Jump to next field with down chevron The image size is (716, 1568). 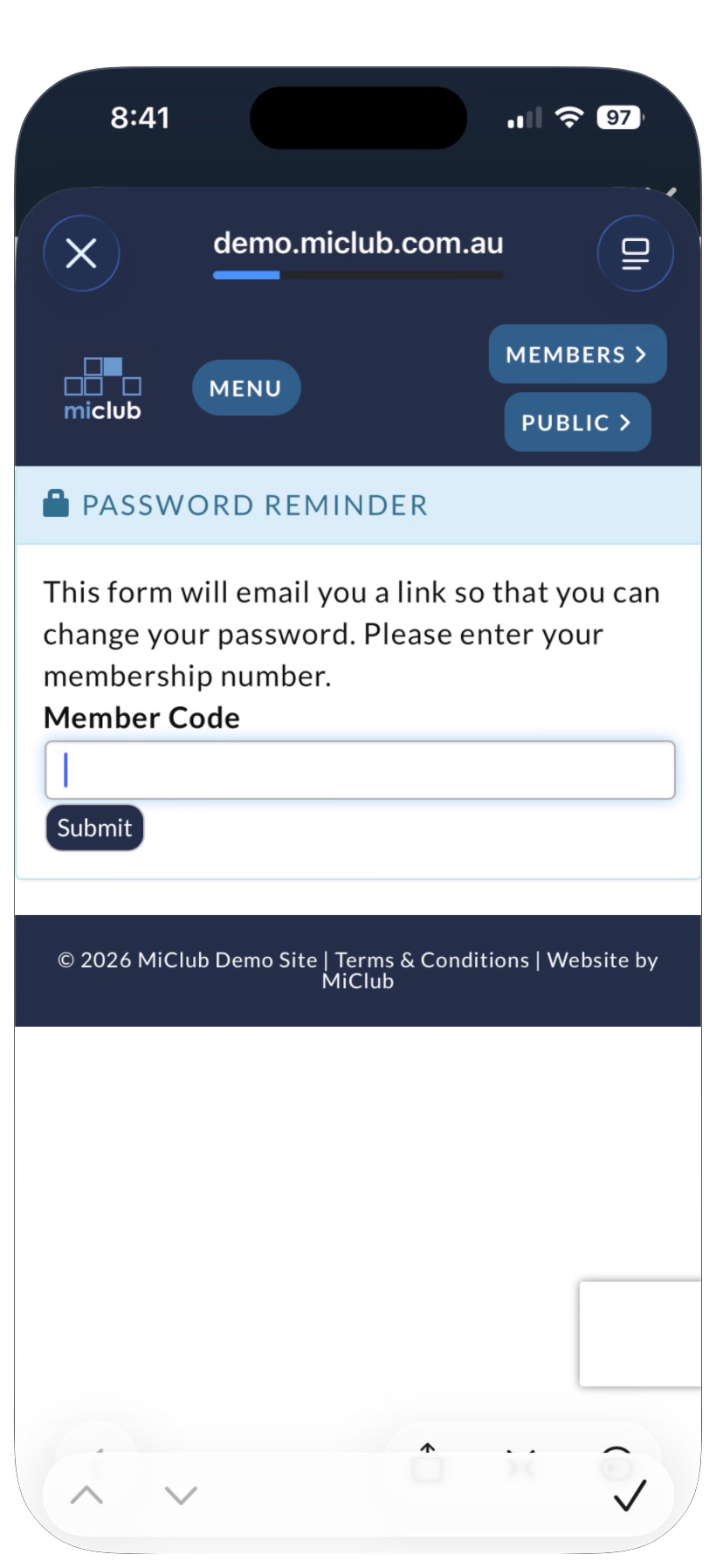tap(181, 1496)
